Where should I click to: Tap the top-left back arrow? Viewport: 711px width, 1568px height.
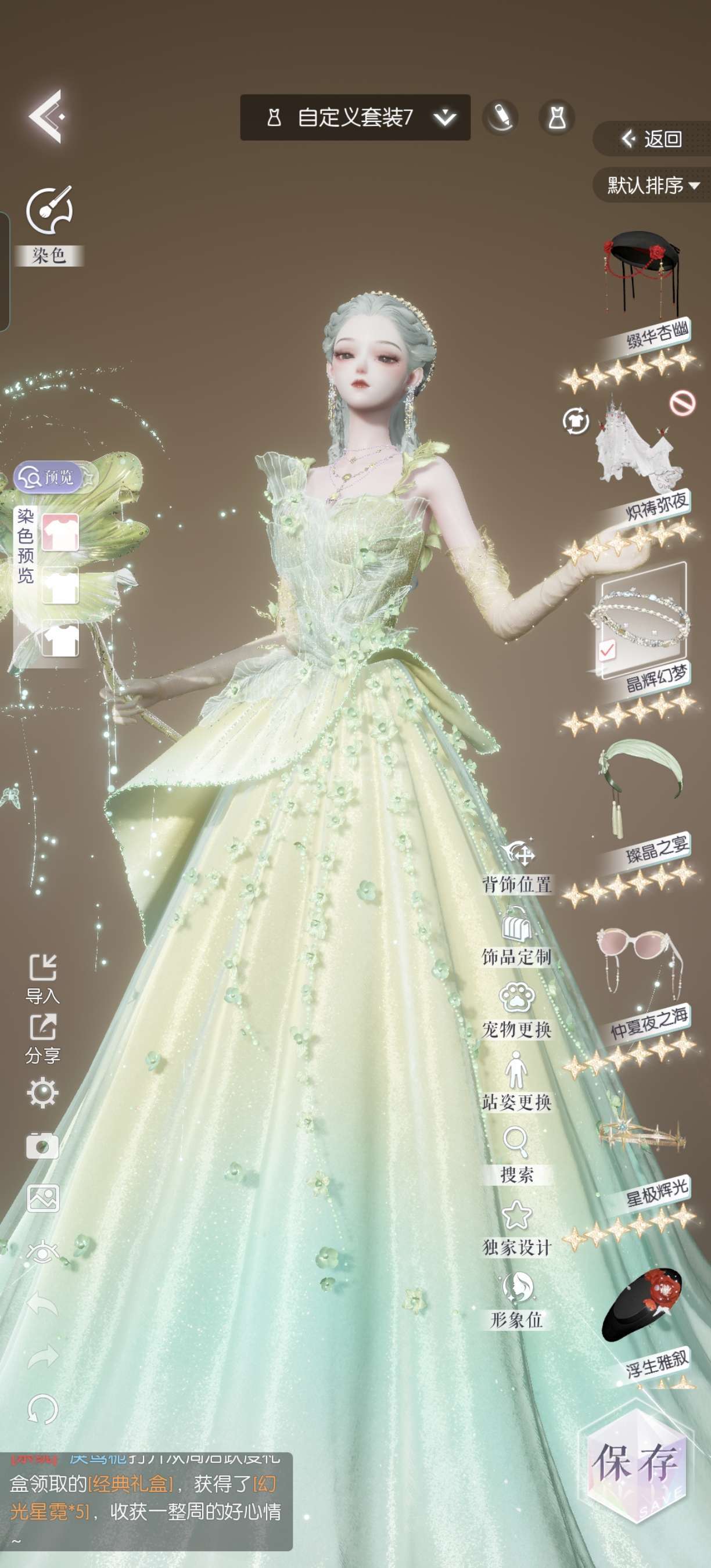tap(46, 116)
